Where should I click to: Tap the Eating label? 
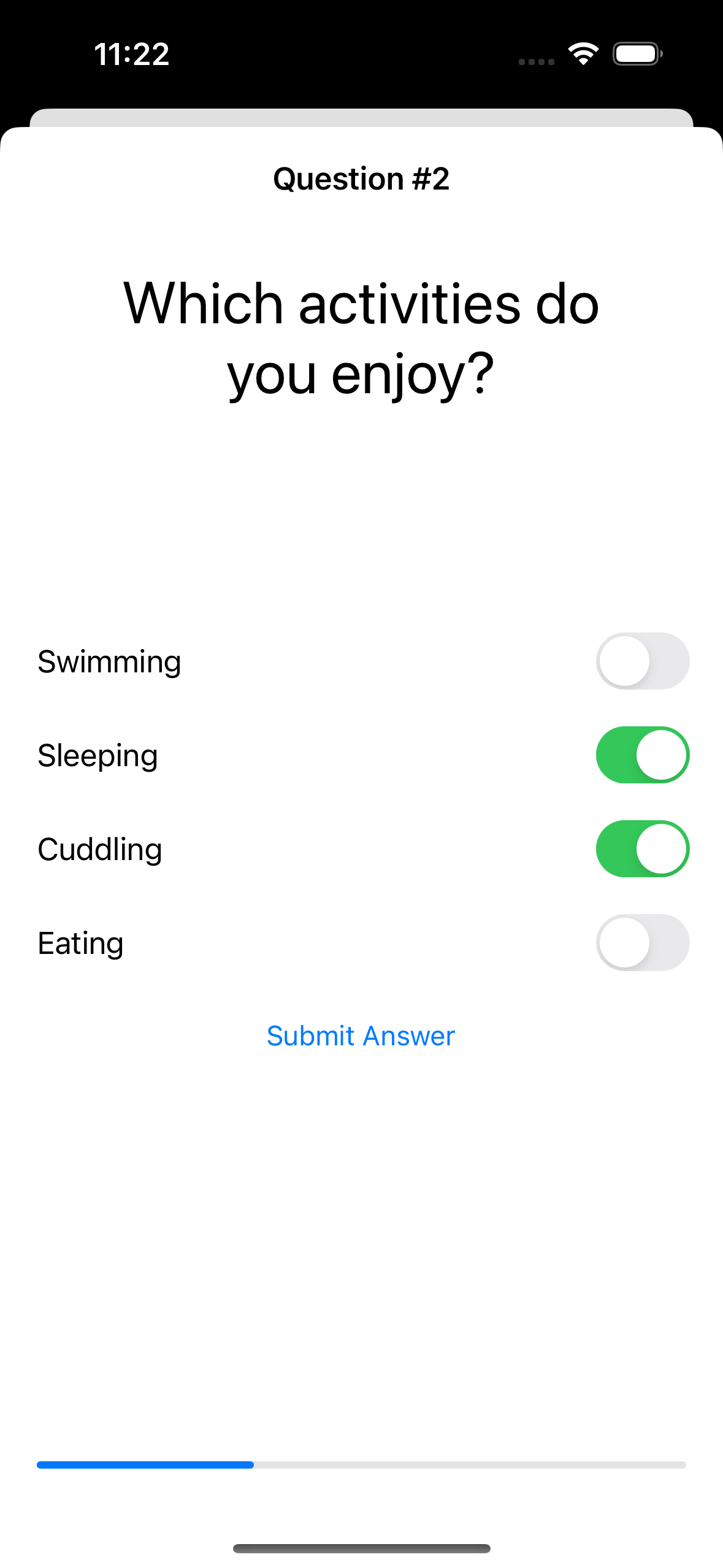click(80, 943)
